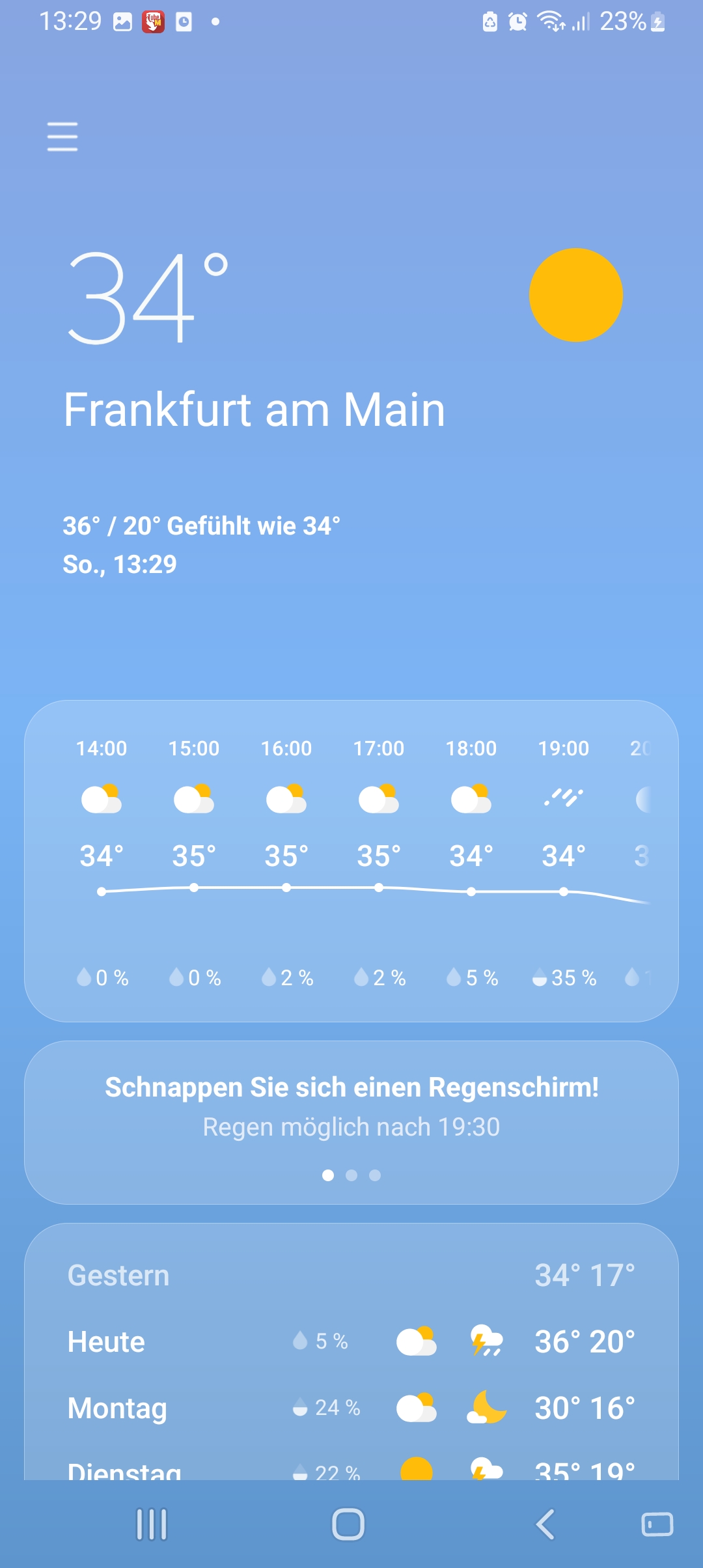
Task: Go back with the navigation bar arrow
Action: (x=545, y=1524)
